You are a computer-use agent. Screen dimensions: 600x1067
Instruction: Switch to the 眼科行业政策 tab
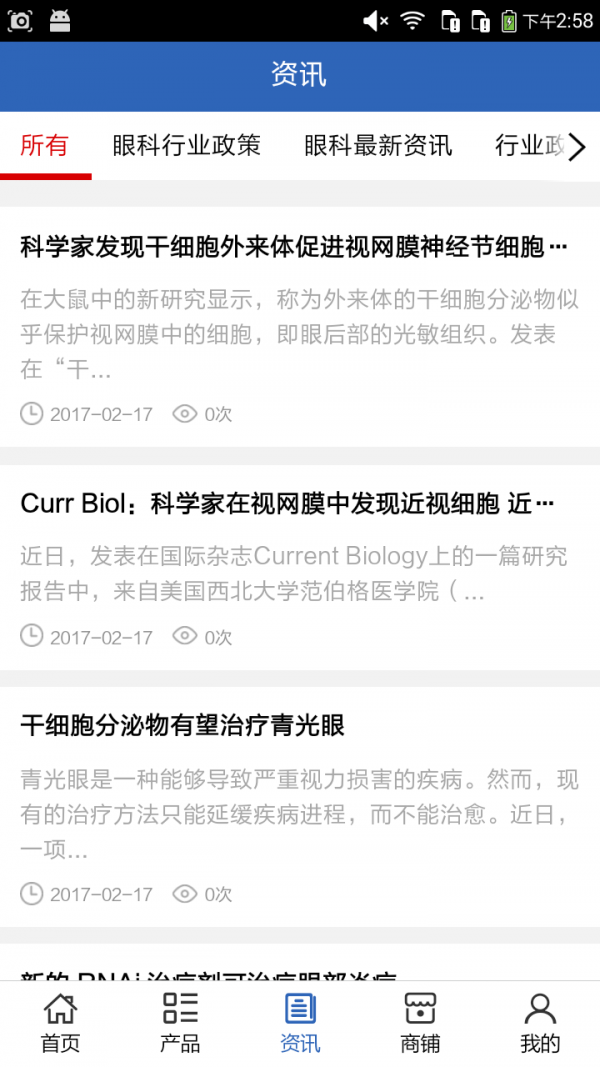(x=186, y=146)
